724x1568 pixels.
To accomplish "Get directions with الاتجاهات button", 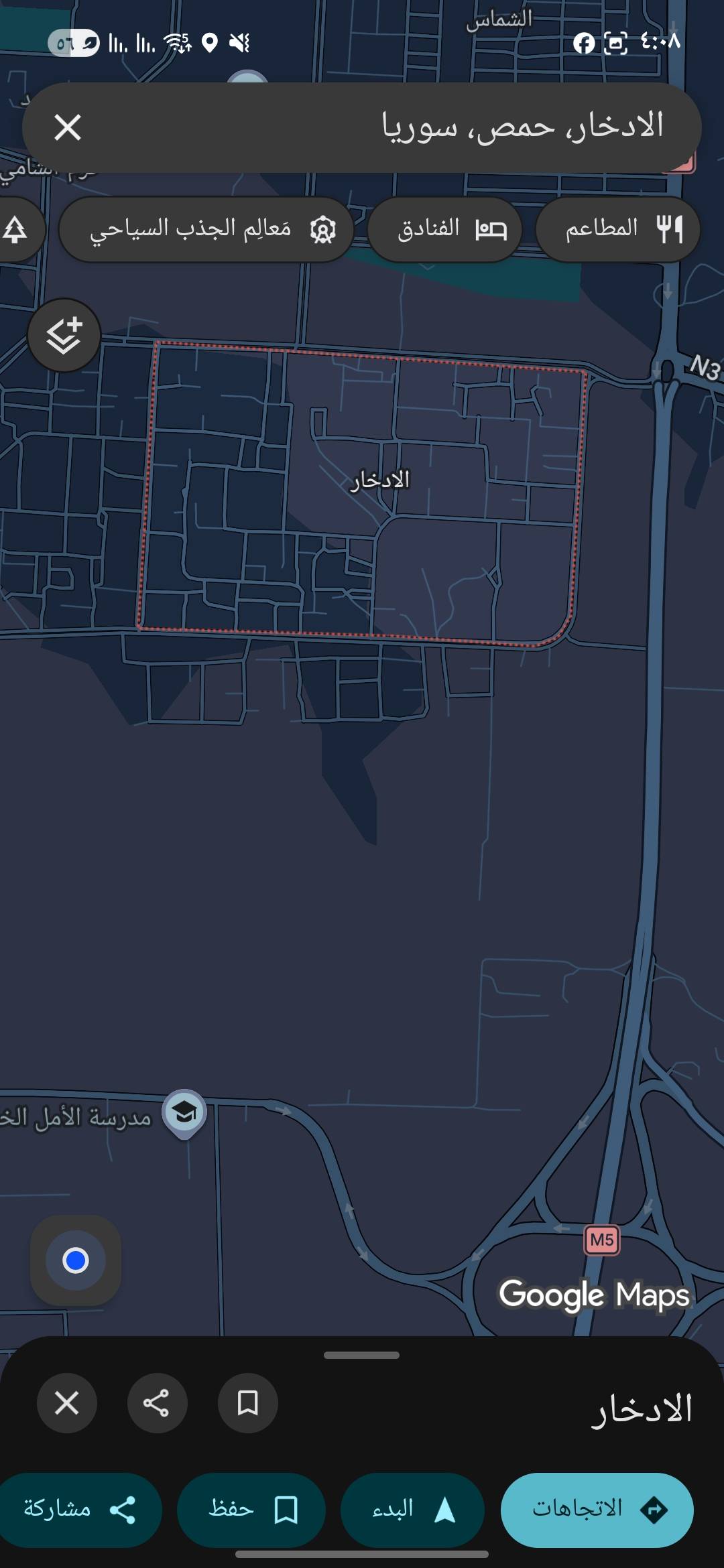I will click(x=597, y=1510).
